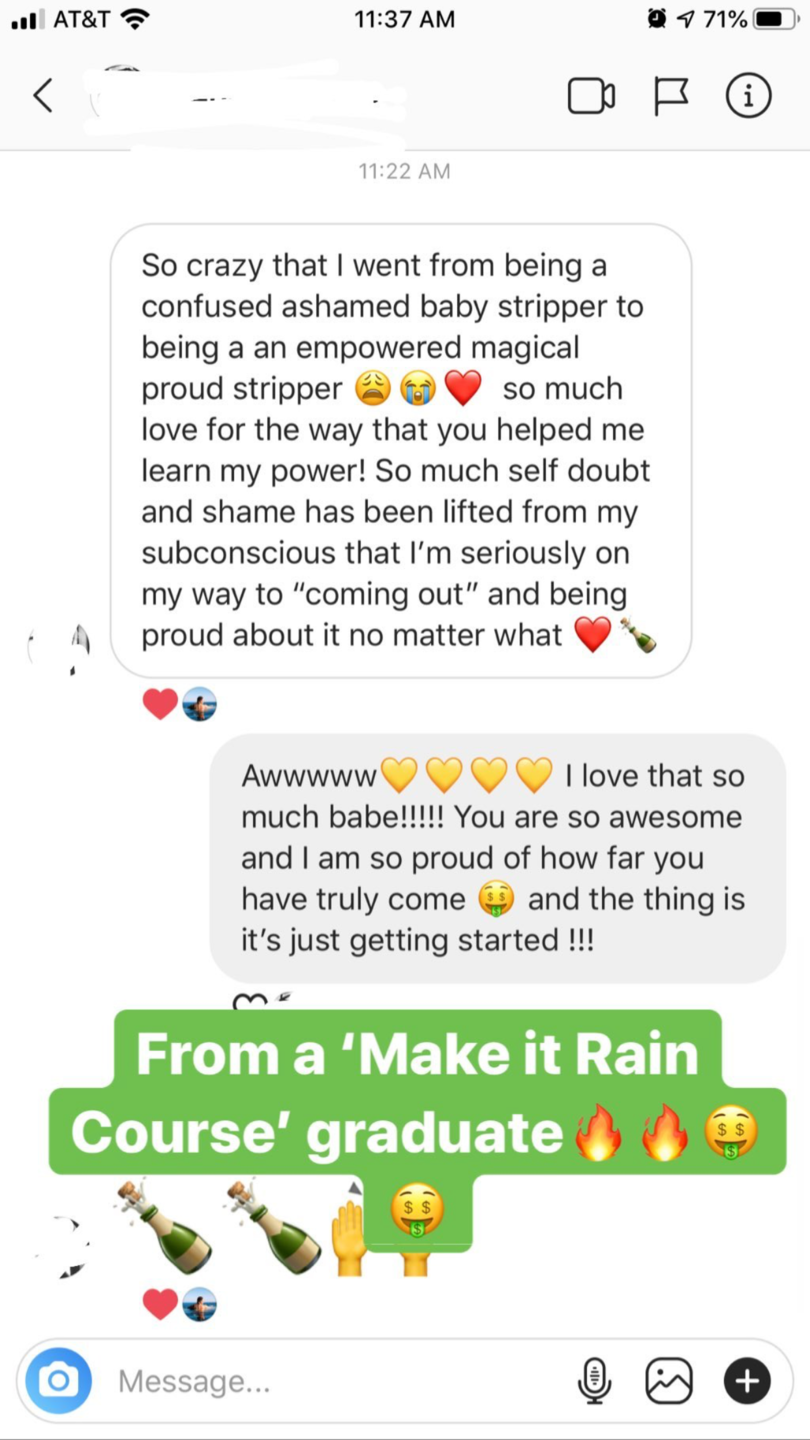
Task: Start a video call
Action: 590,96
